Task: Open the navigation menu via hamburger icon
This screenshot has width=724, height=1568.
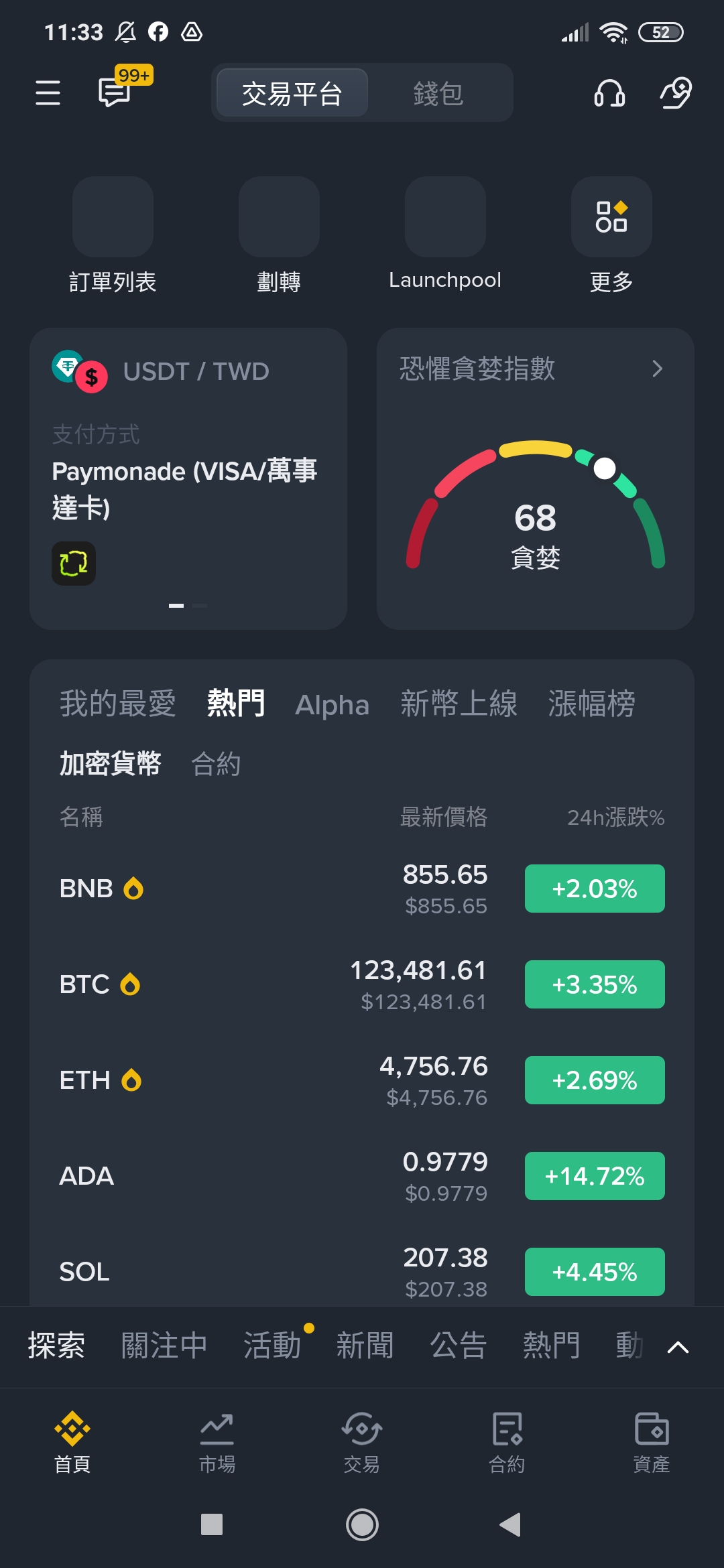Action: click(47, 94)
